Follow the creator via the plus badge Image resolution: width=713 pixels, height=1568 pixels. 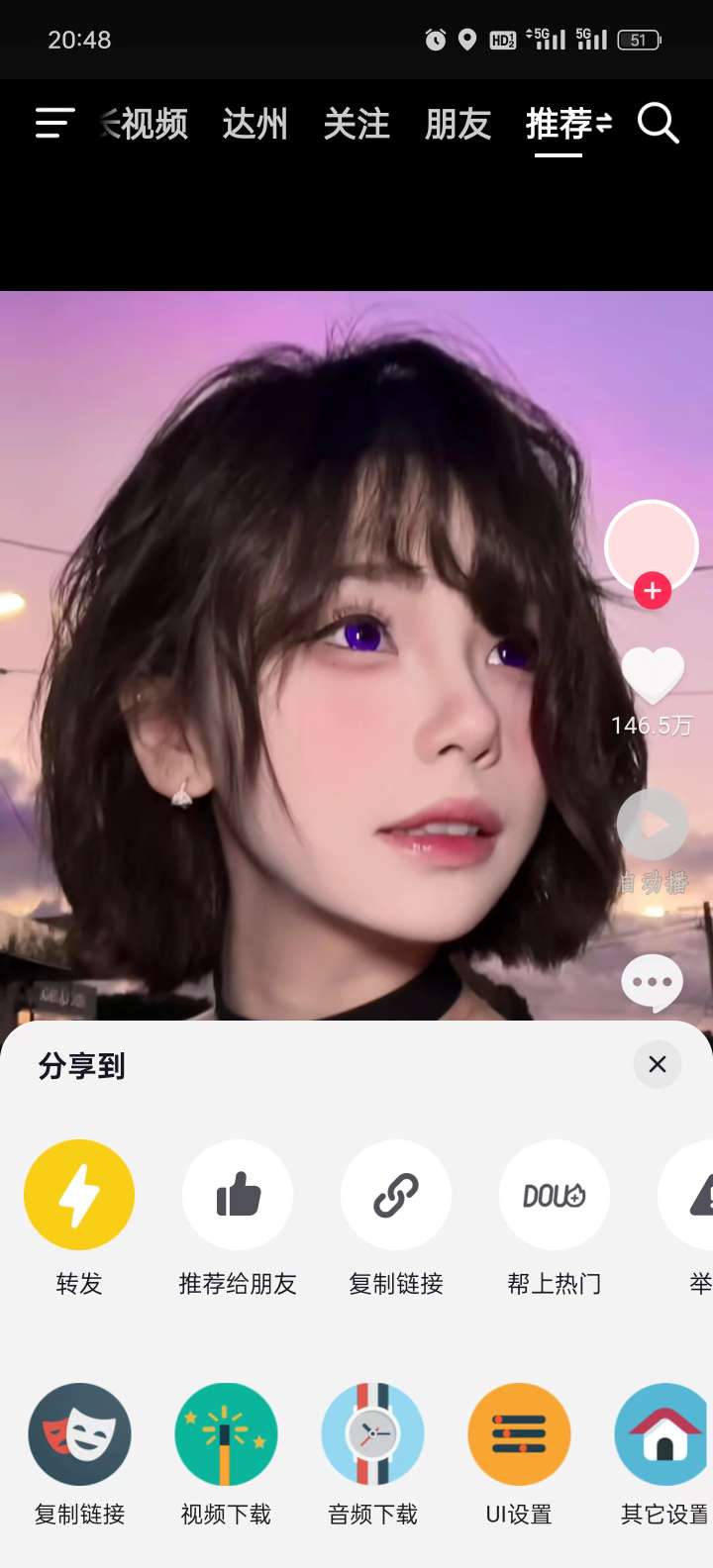click(x=653, y=591)
